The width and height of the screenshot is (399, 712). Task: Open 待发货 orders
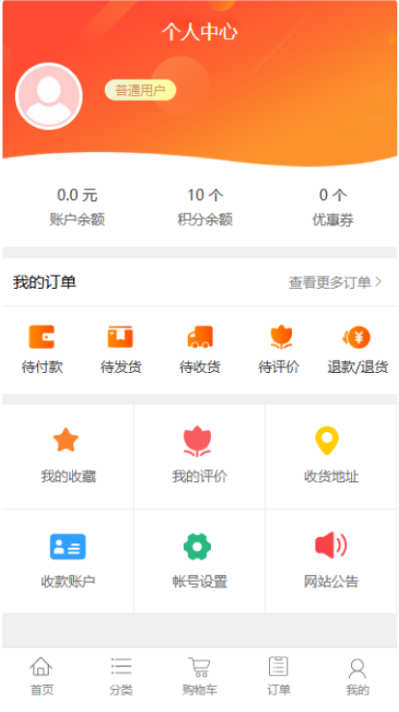(121, 349)
